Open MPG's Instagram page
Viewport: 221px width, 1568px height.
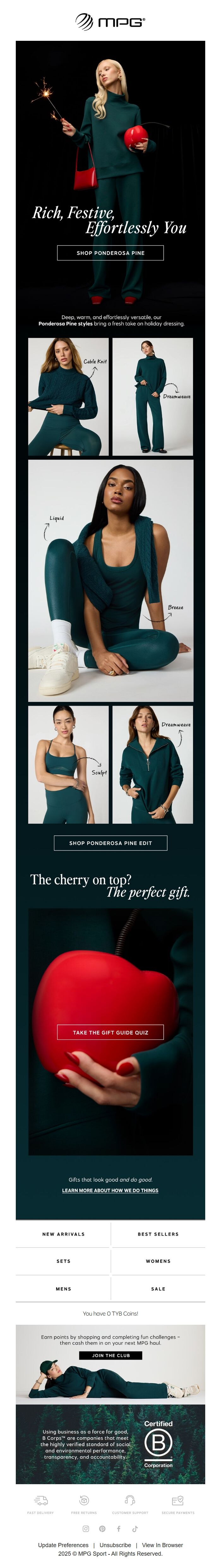click(86, 1528)
